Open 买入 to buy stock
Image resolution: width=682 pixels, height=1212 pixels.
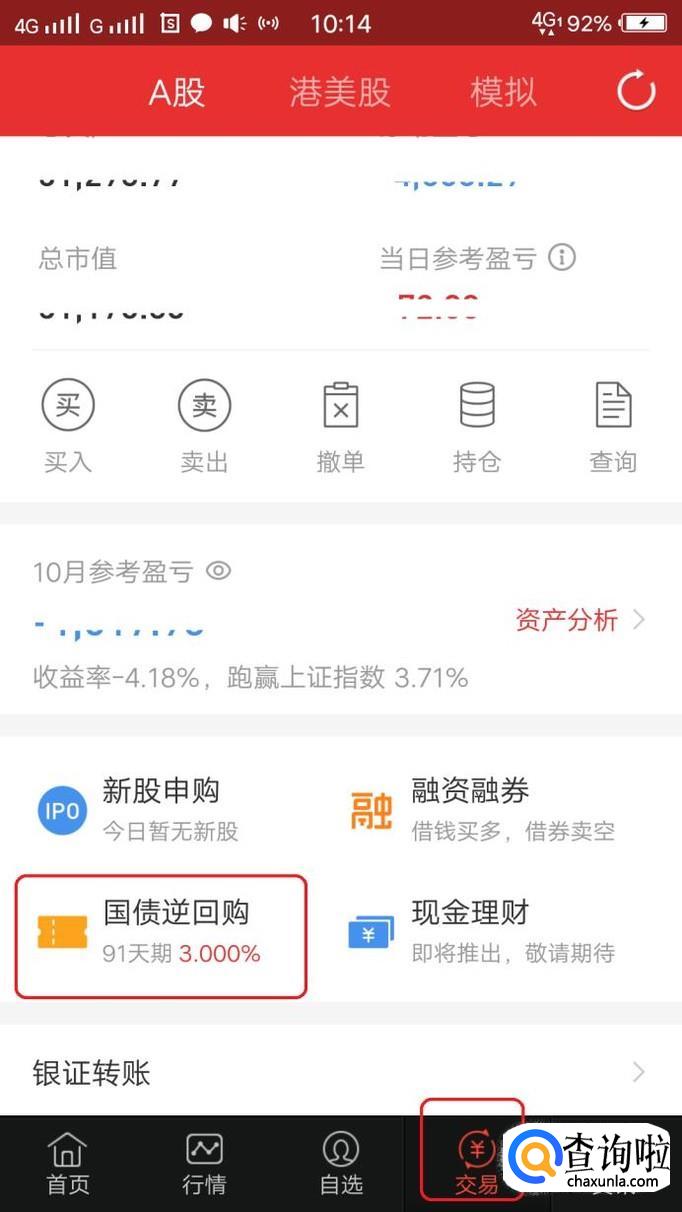pos(68,425)
